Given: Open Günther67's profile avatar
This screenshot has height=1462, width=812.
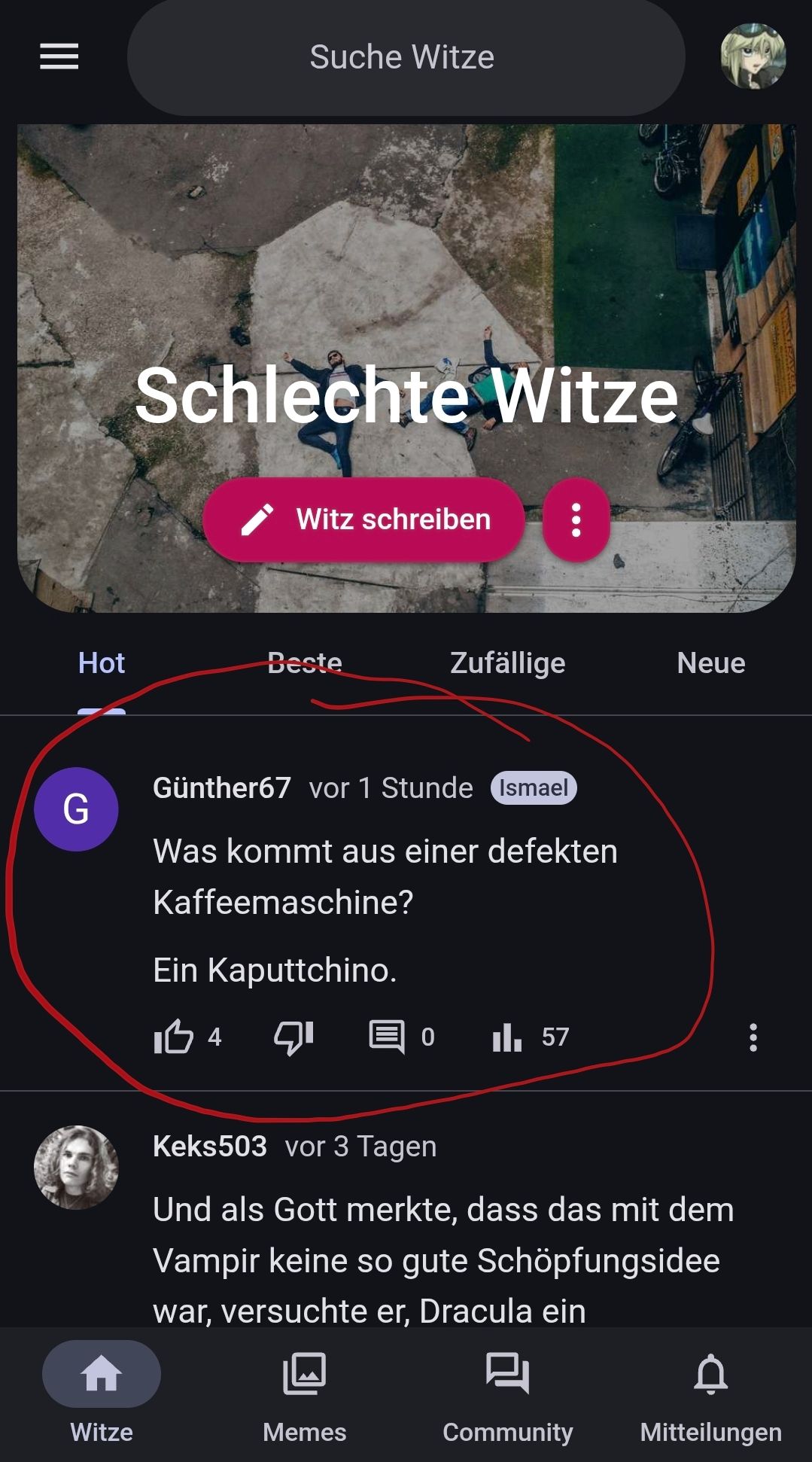Looking at the screenshot, I should coord(76,809).
